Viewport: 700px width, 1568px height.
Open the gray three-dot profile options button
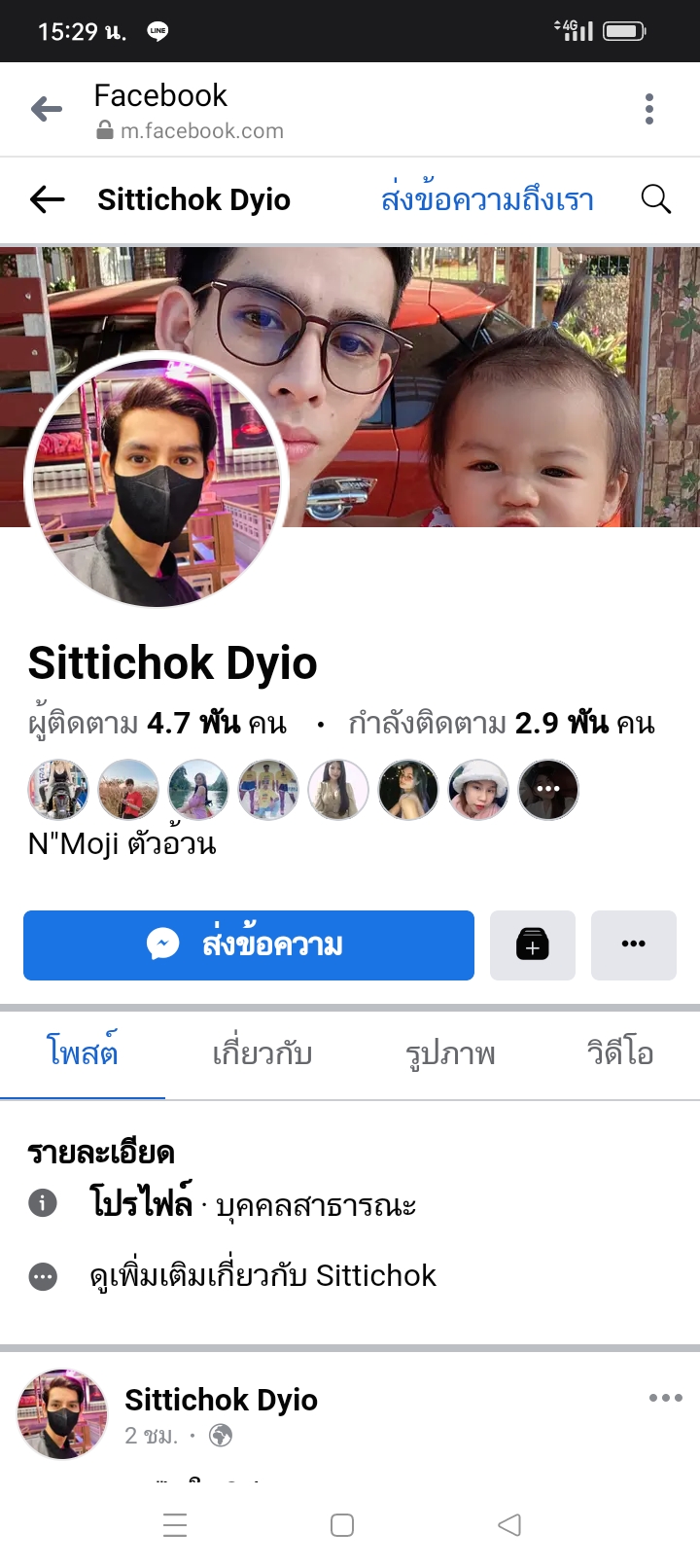(634, 944)
